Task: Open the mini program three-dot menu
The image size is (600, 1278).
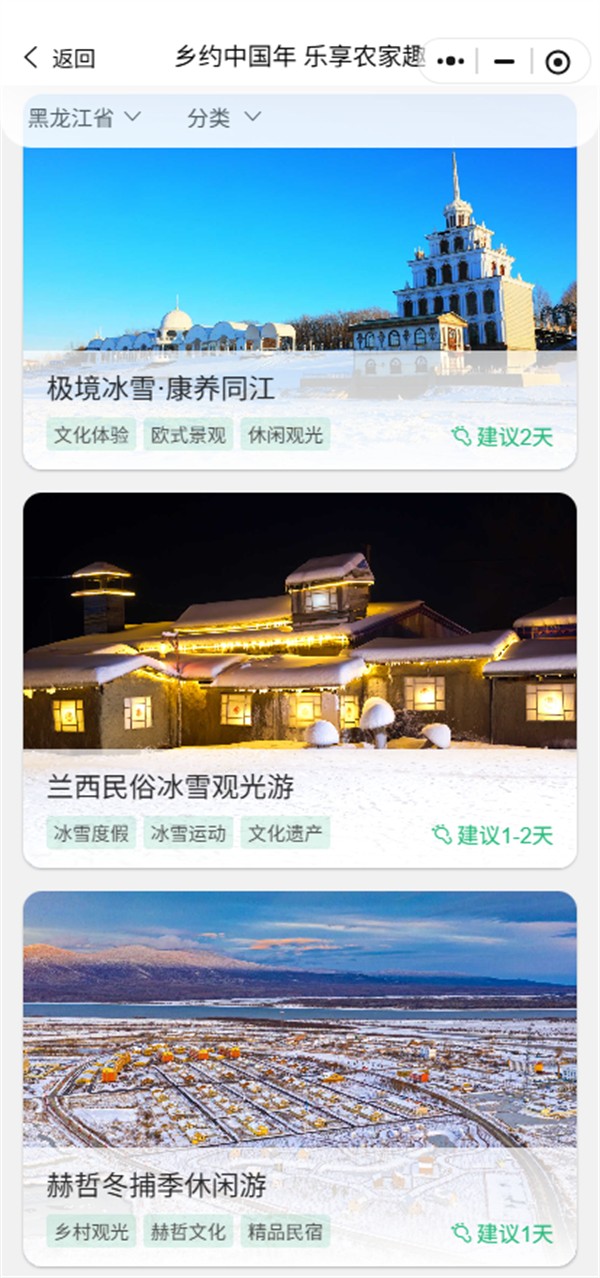Action: coord(451,61)
